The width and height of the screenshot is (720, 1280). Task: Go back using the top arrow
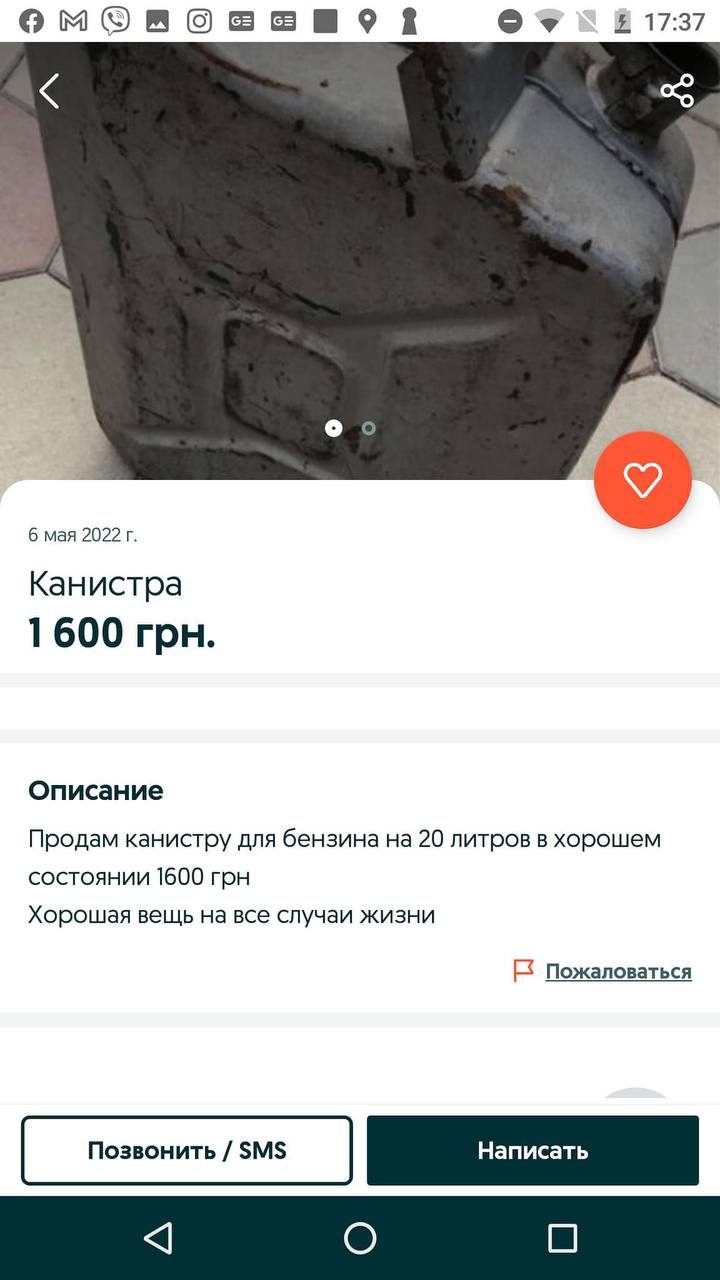pos(49,91)
